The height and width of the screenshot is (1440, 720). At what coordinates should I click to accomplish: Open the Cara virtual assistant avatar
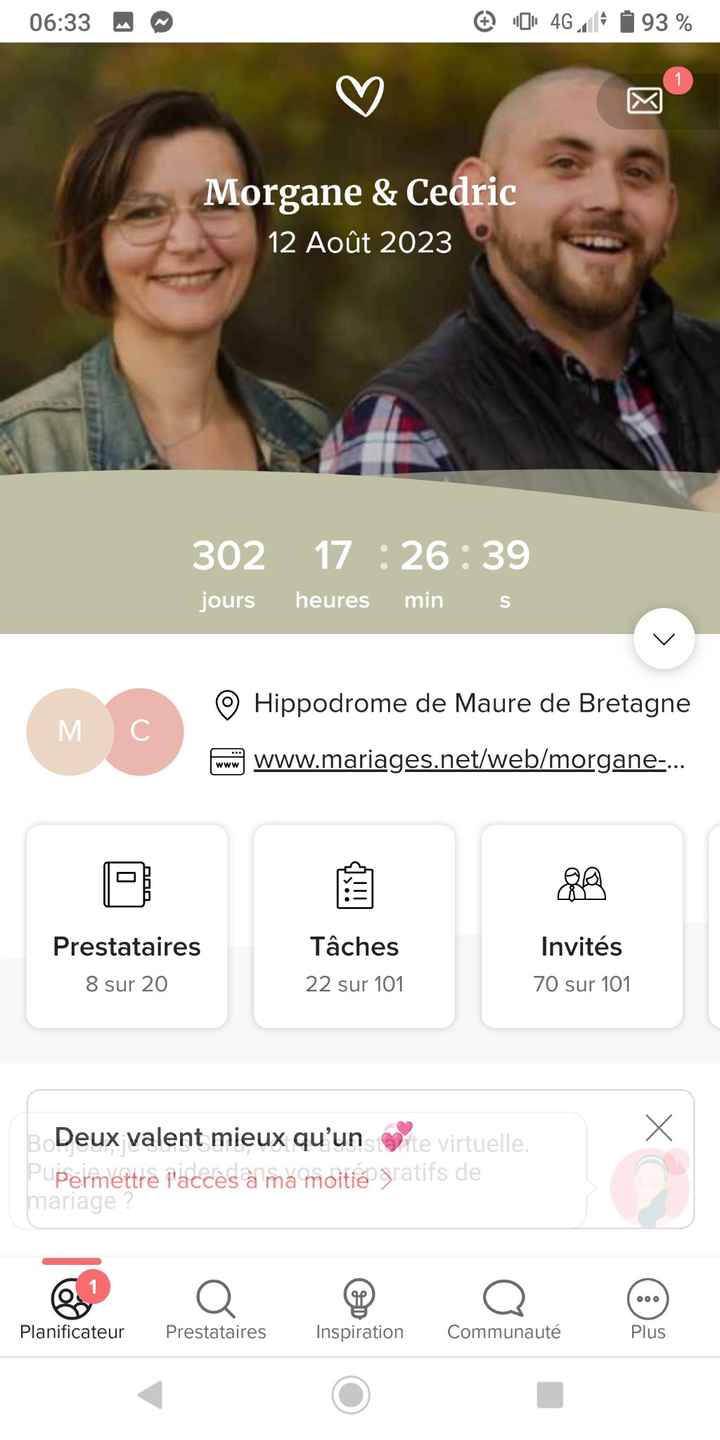pos(647,1185)
